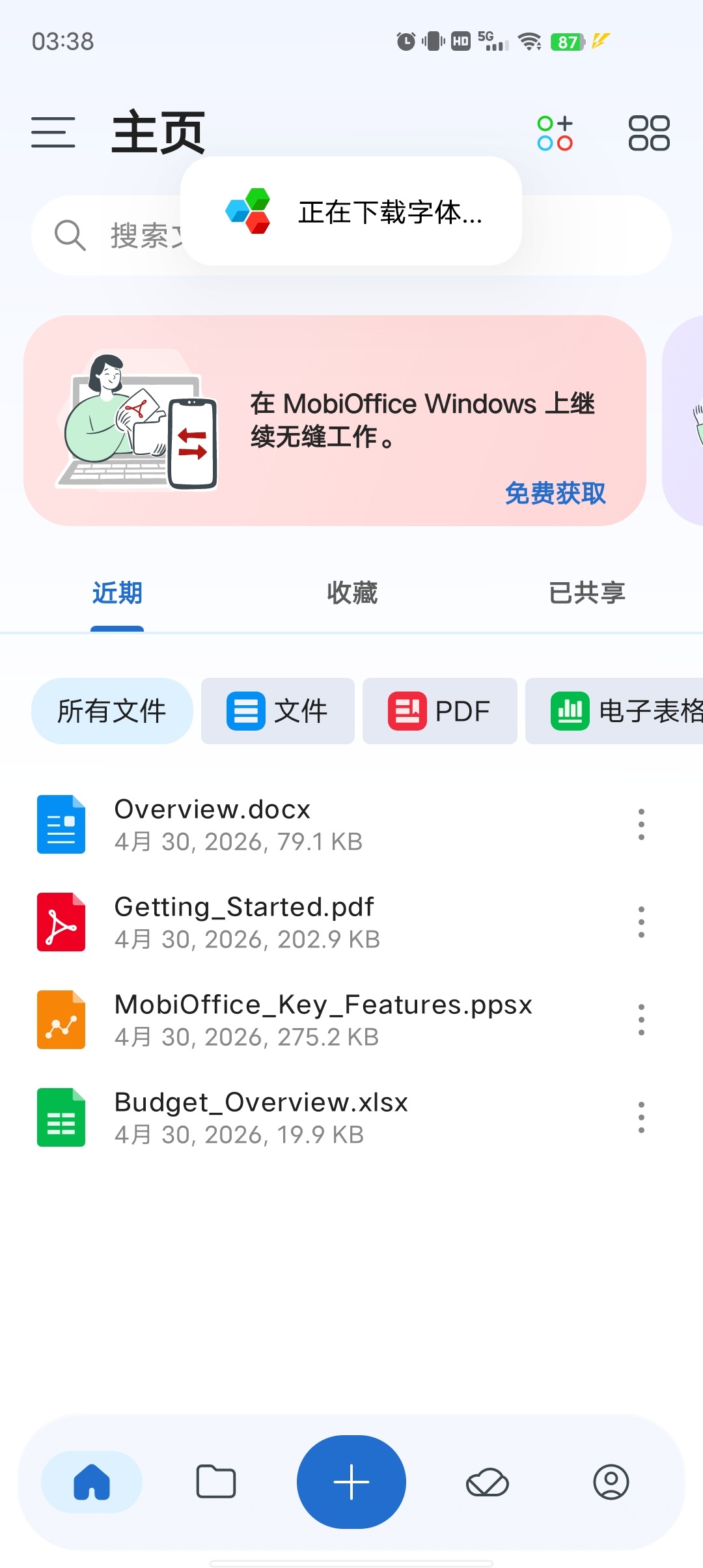Viewport: 703px width, 1568px height.
Task: Open the 已共享 tab
Action: point(585,593)
